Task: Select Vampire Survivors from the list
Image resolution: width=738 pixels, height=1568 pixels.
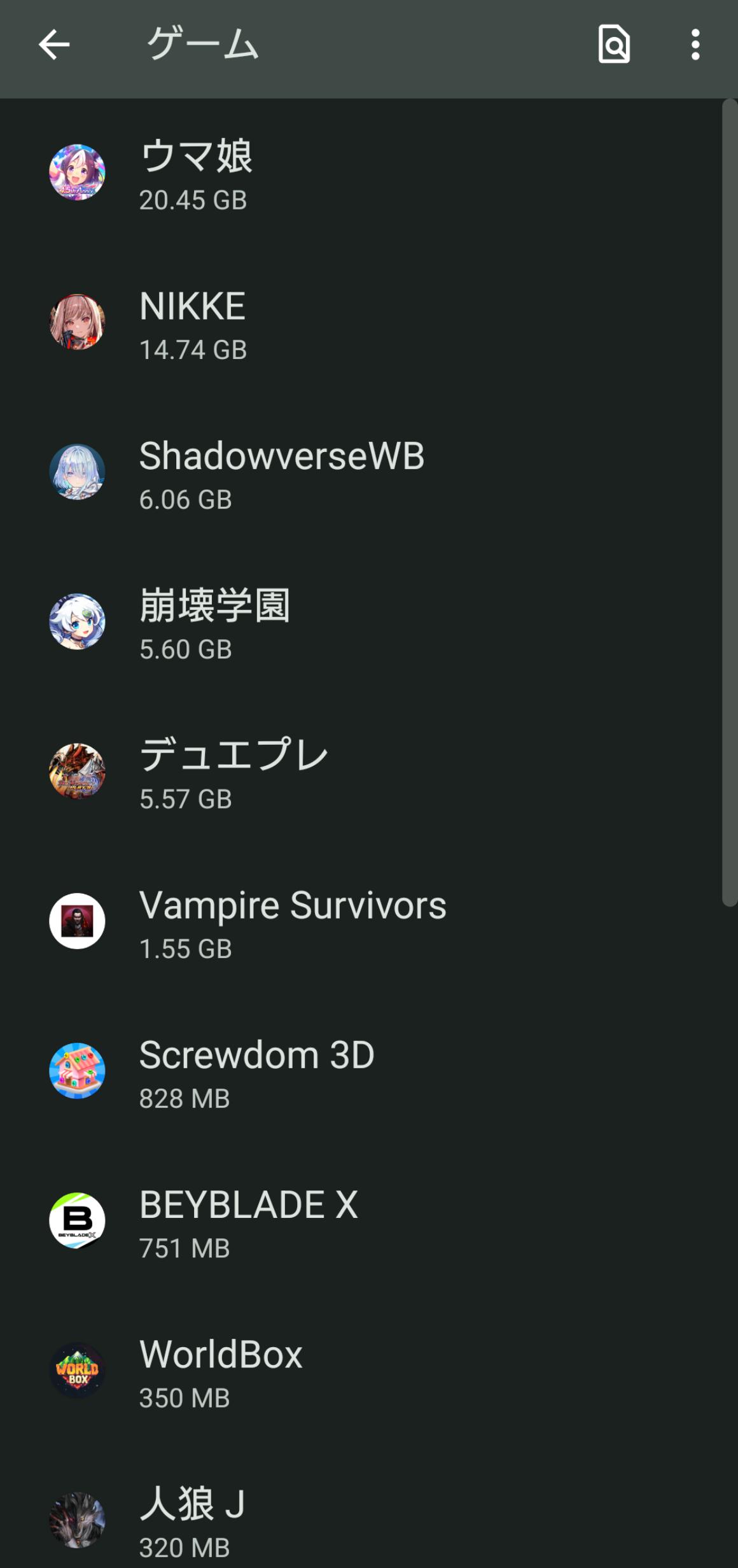Action: 356,921
